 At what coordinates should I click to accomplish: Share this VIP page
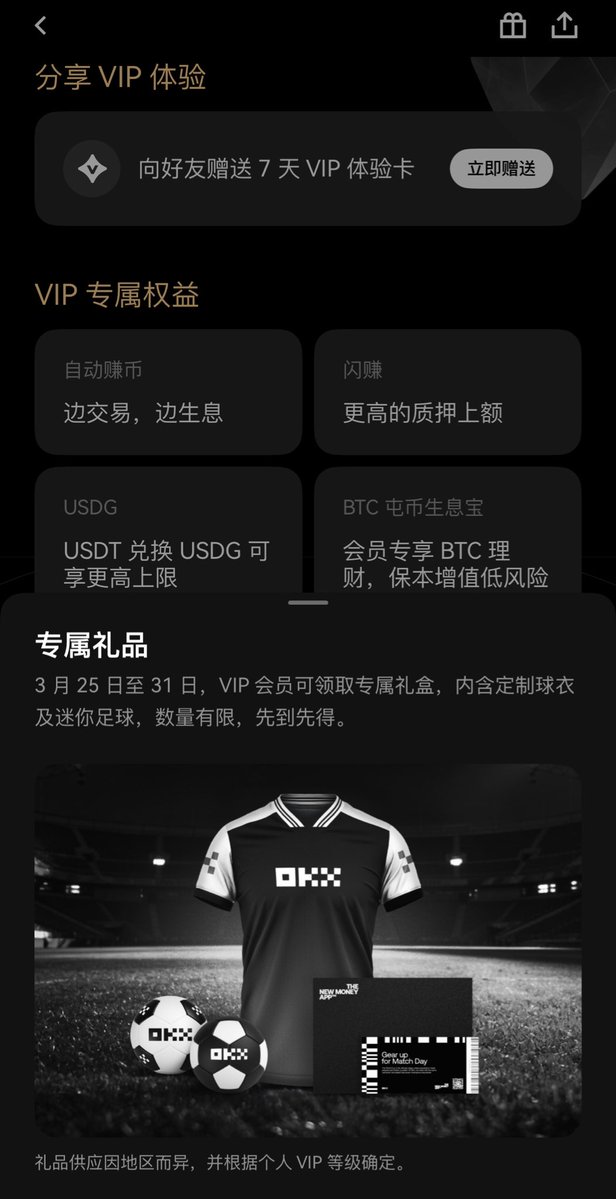(x=565, y=26)
